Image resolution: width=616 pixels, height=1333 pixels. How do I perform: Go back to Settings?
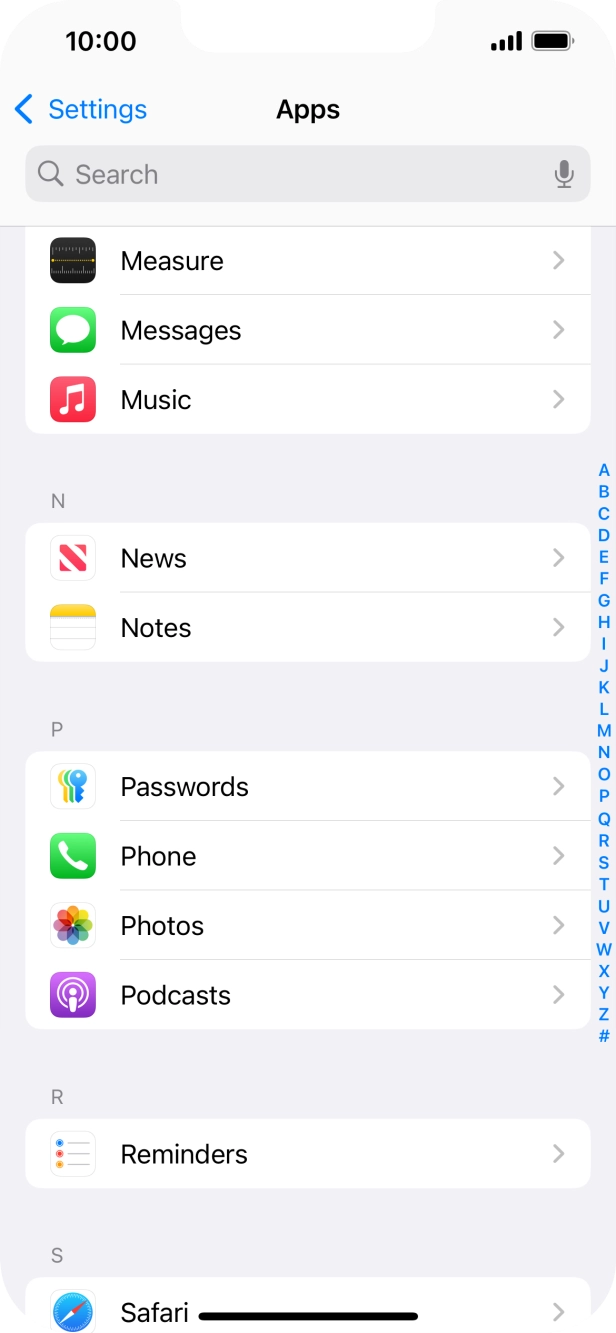(x=81, y=109)
